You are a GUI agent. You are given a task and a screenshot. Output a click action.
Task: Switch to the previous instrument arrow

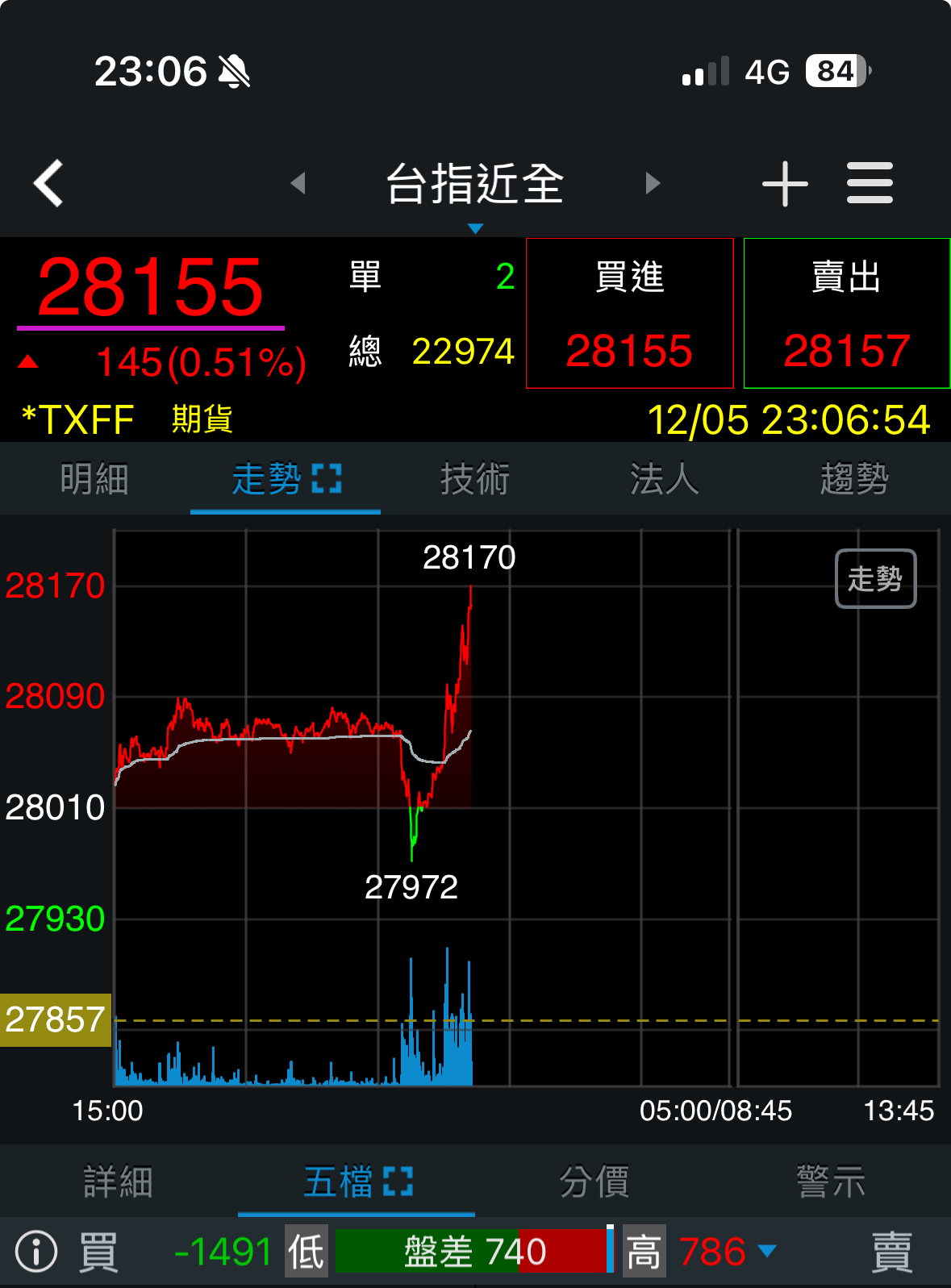(298, 184)
